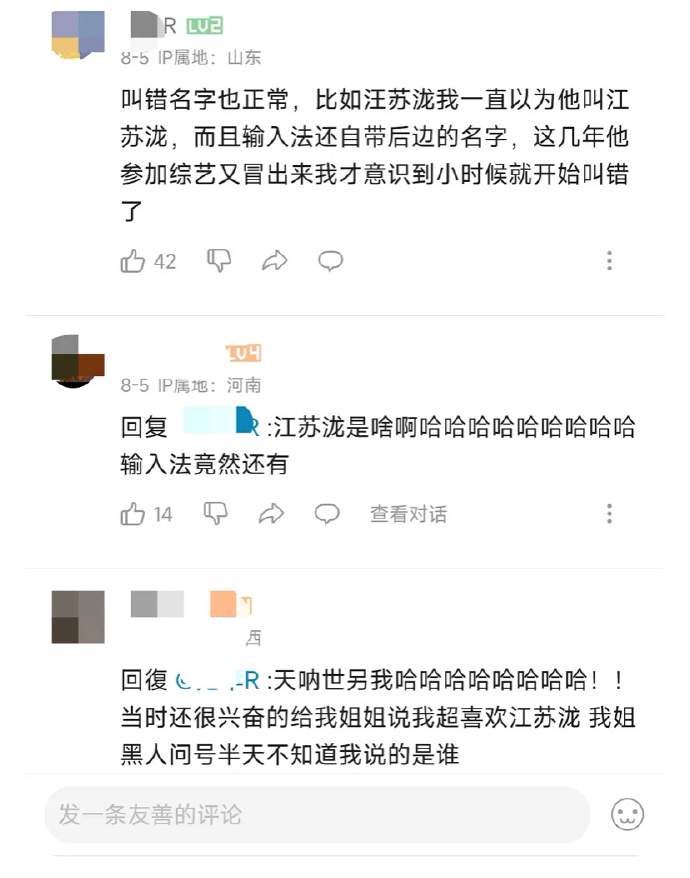Reply to the 山东 user's comment
Viewport: 690px width, 878px height.
click(330, 261)
